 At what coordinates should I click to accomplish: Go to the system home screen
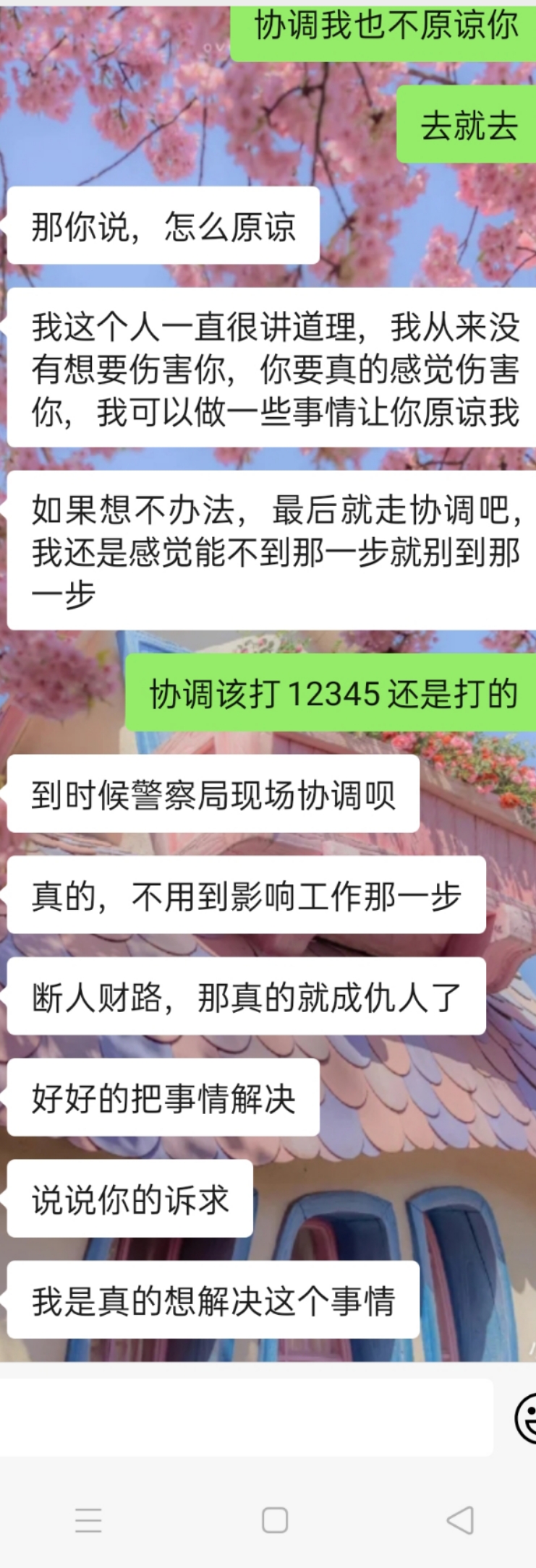pos(275,1520)
